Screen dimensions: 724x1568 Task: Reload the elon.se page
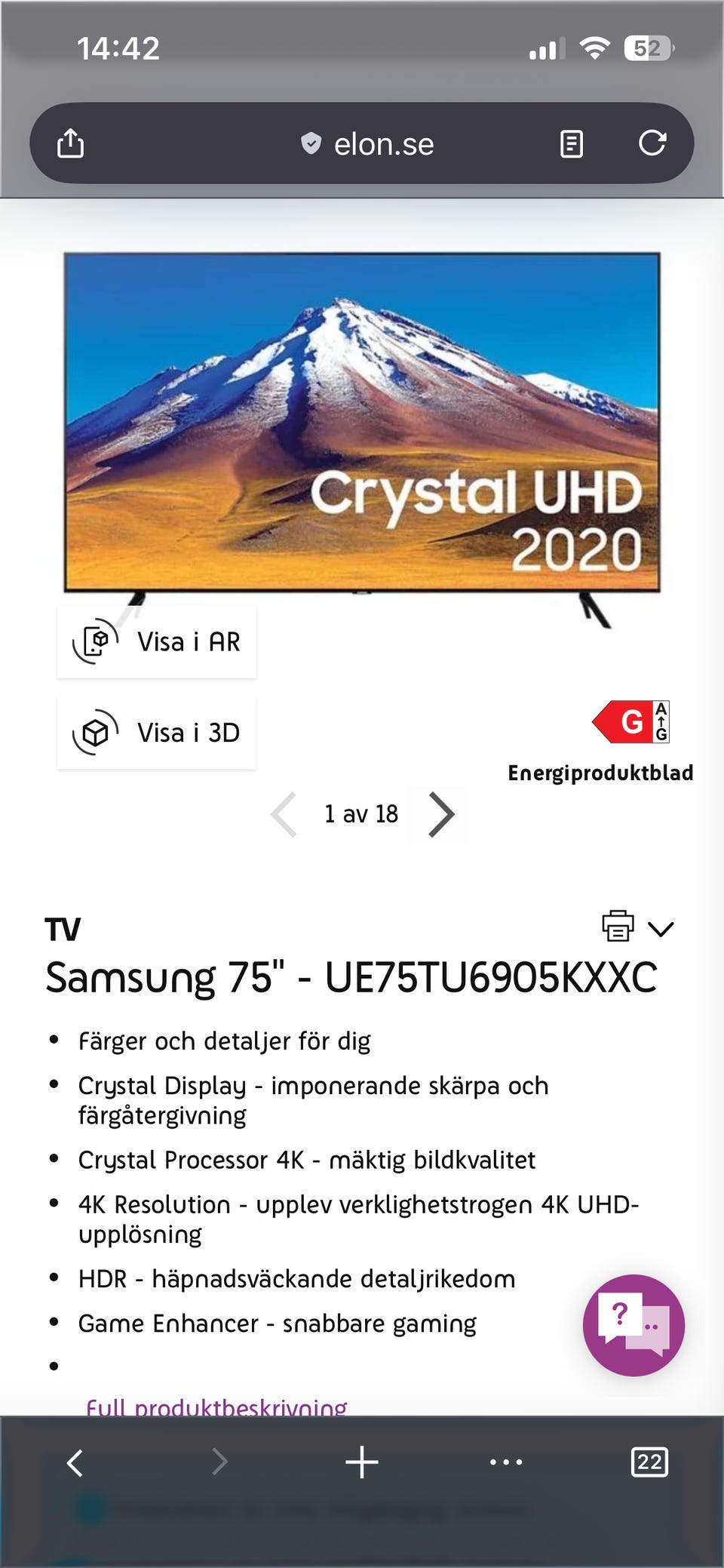click(652, 143)
